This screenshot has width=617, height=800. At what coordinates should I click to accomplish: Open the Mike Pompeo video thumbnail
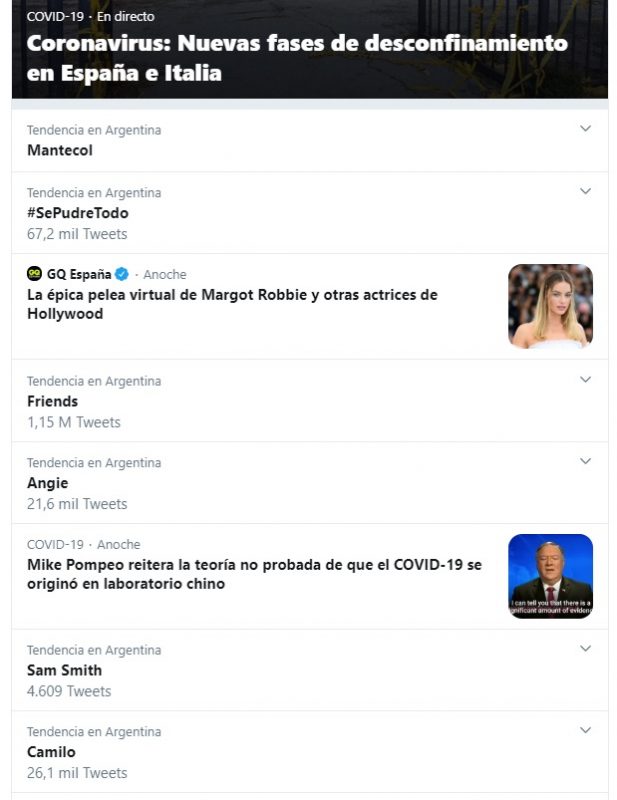point(550,576)
